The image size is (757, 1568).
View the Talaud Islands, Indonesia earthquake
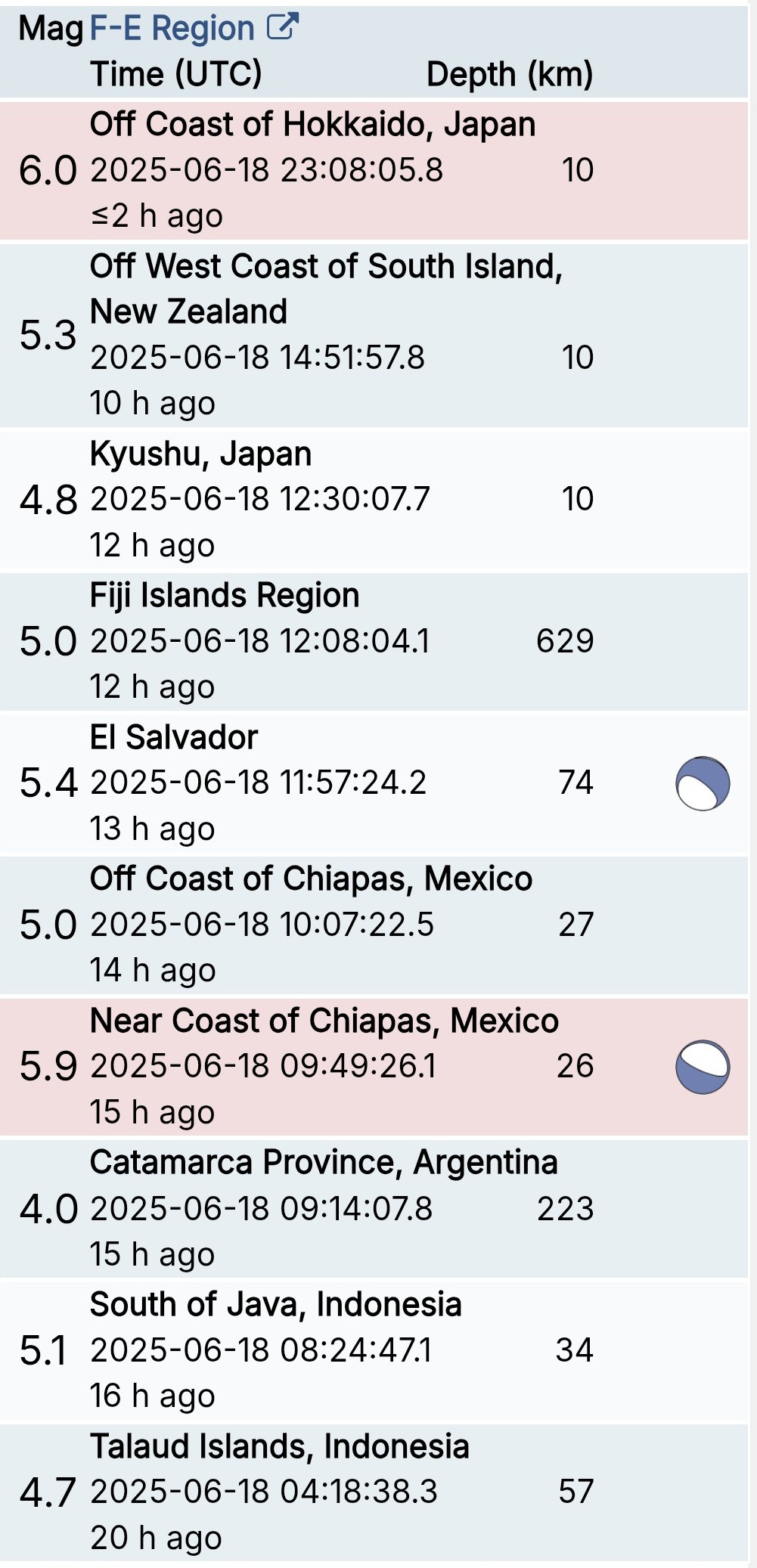[x=374, y=1492]
